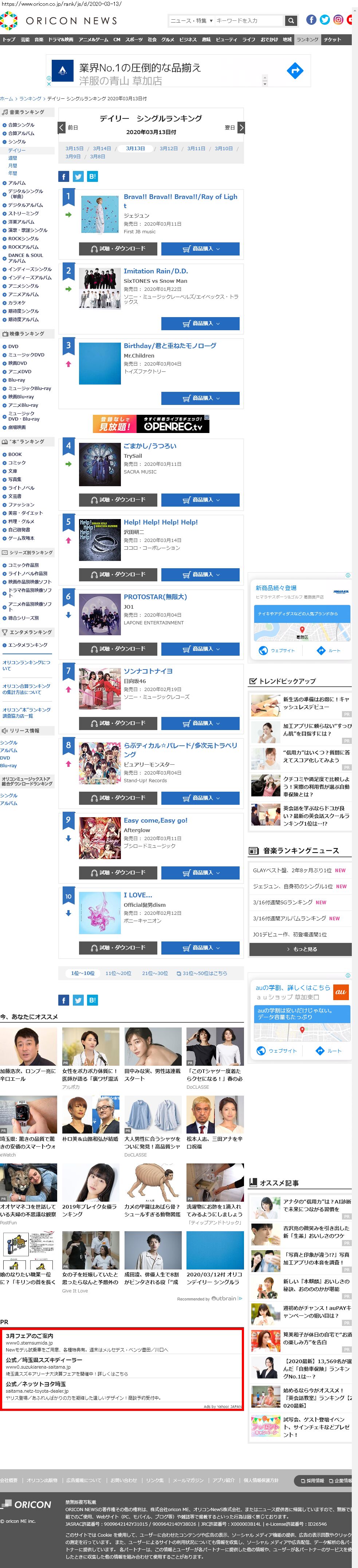Open the Birthday/君と重ねたモノローグ title link

tap(170, 346)
